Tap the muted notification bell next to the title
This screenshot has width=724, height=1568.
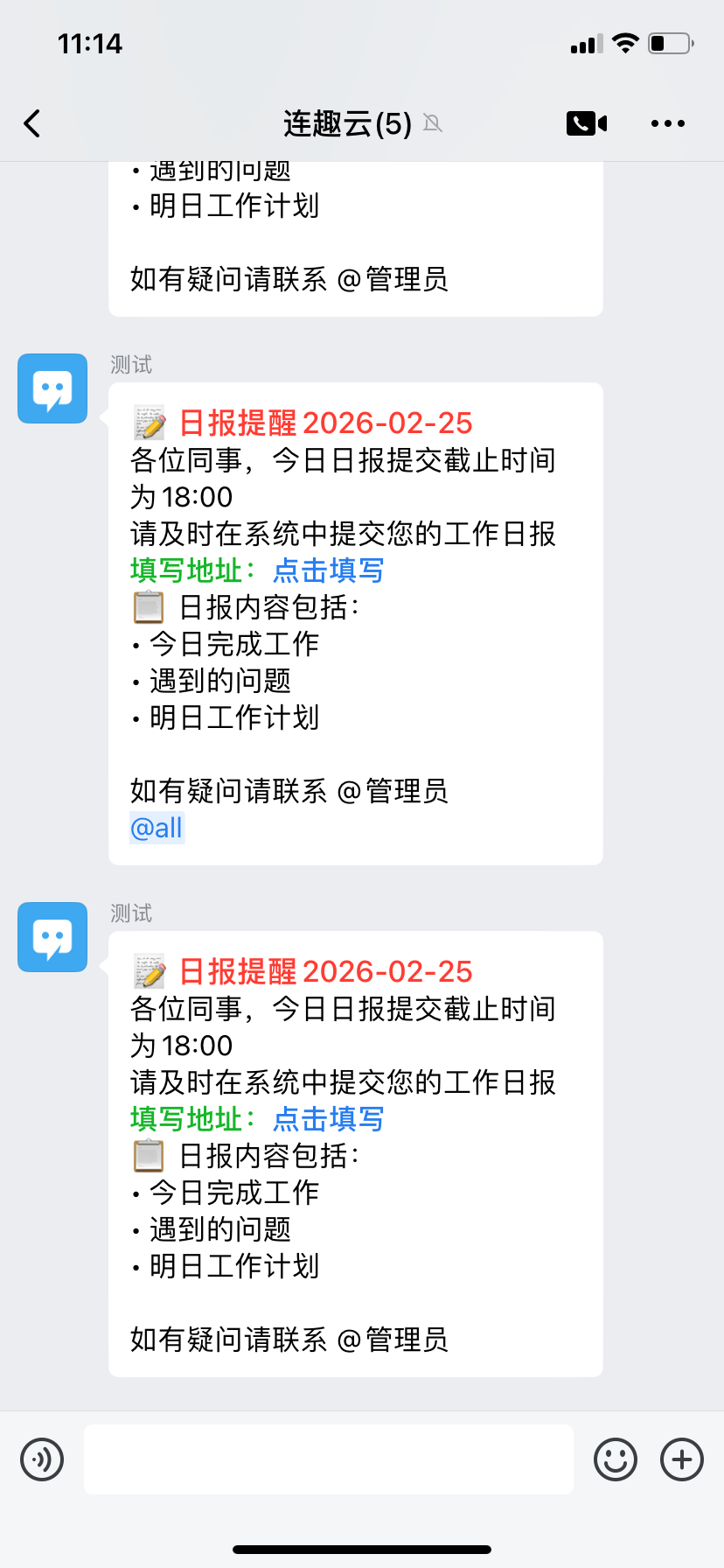pyautogui.click(x=432, y=123)
